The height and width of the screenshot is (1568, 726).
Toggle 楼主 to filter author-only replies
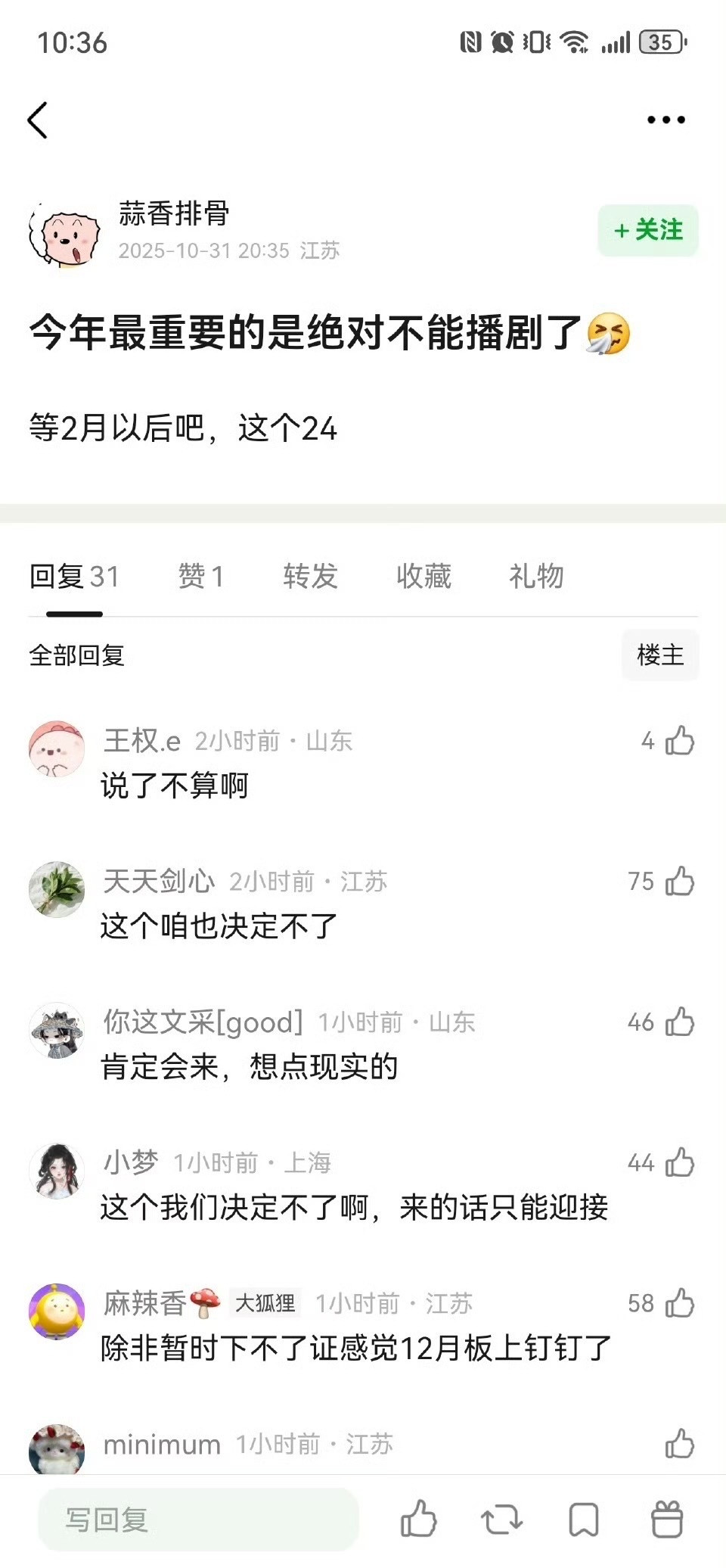[659, 655]
